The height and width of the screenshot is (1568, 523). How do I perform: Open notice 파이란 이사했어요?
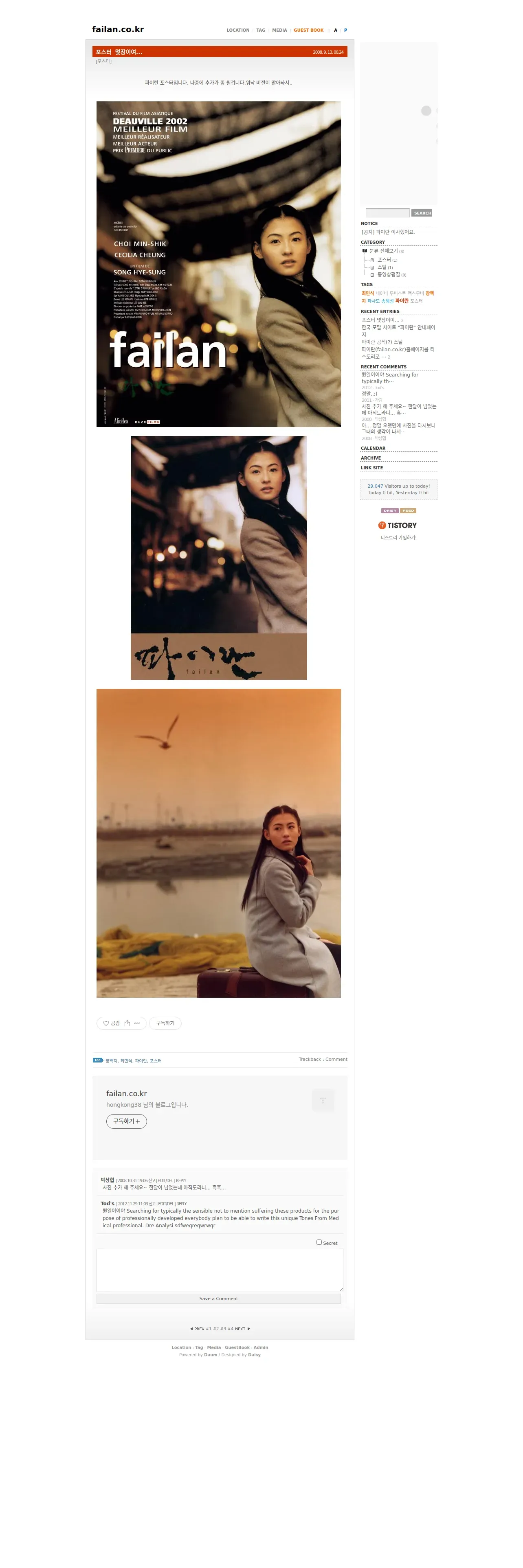[x=388, y=232]
